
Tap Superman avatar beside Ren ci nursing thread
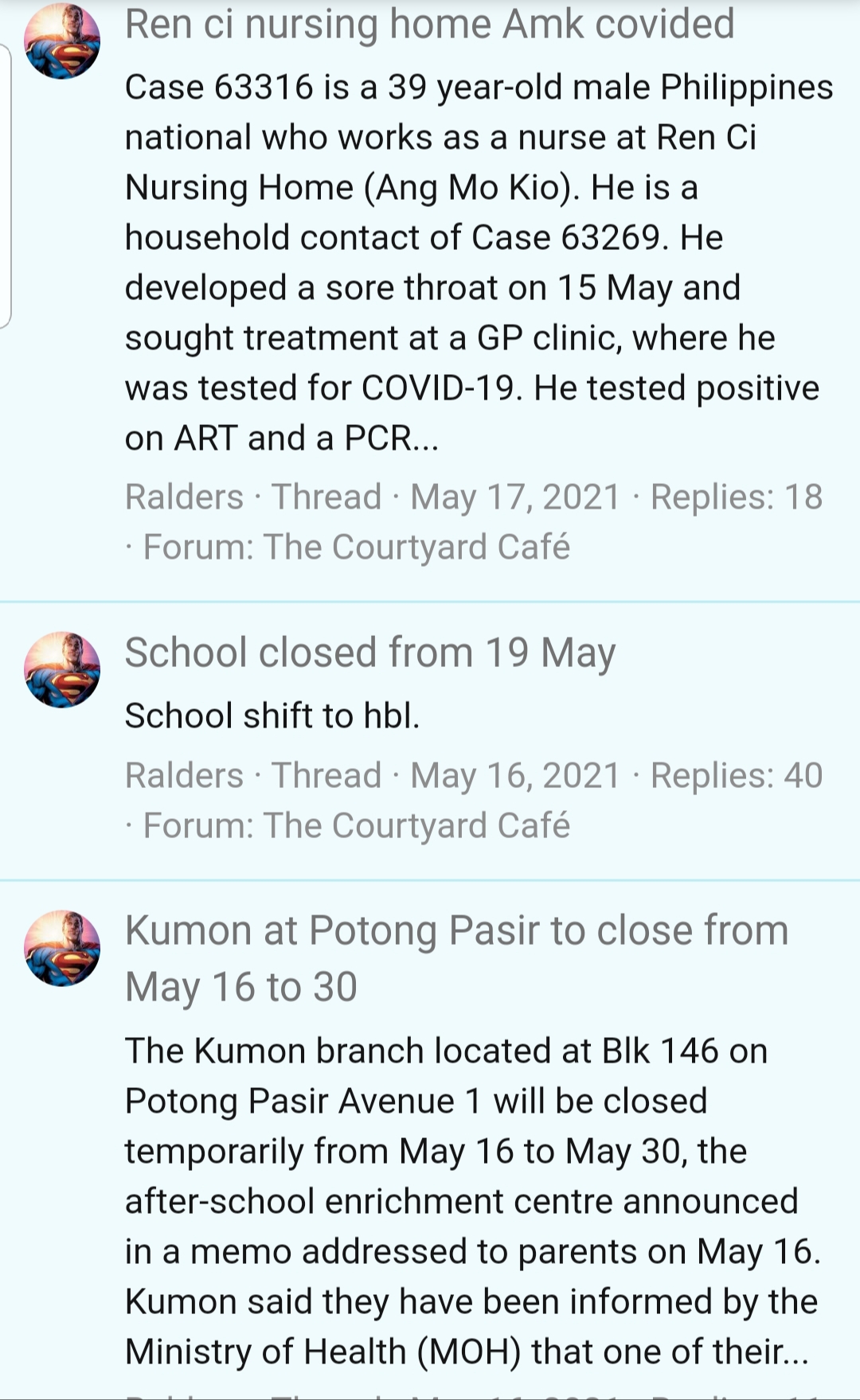click(x=62, y=41)
